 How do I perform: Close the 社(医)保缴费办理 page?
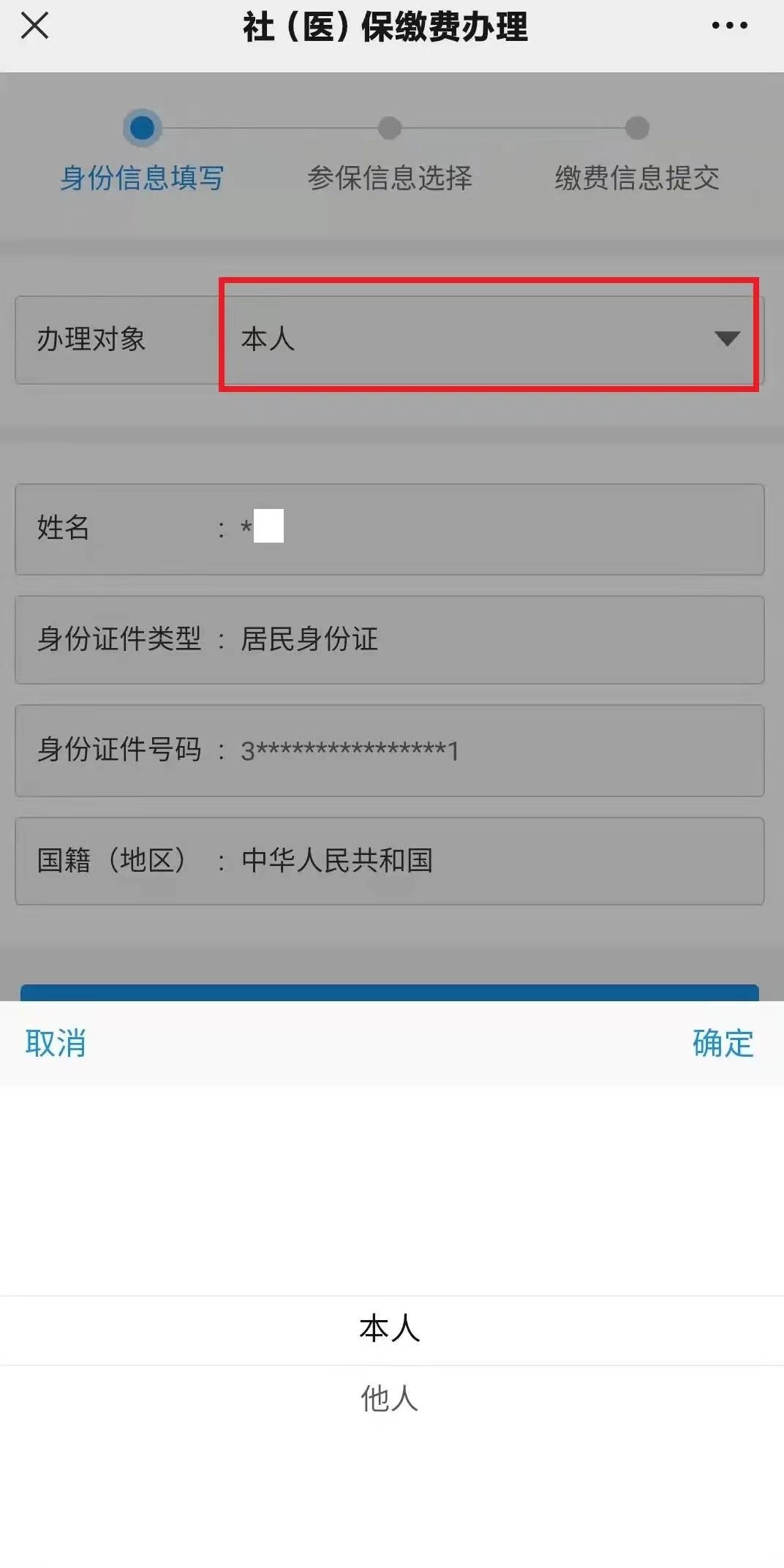34,26
